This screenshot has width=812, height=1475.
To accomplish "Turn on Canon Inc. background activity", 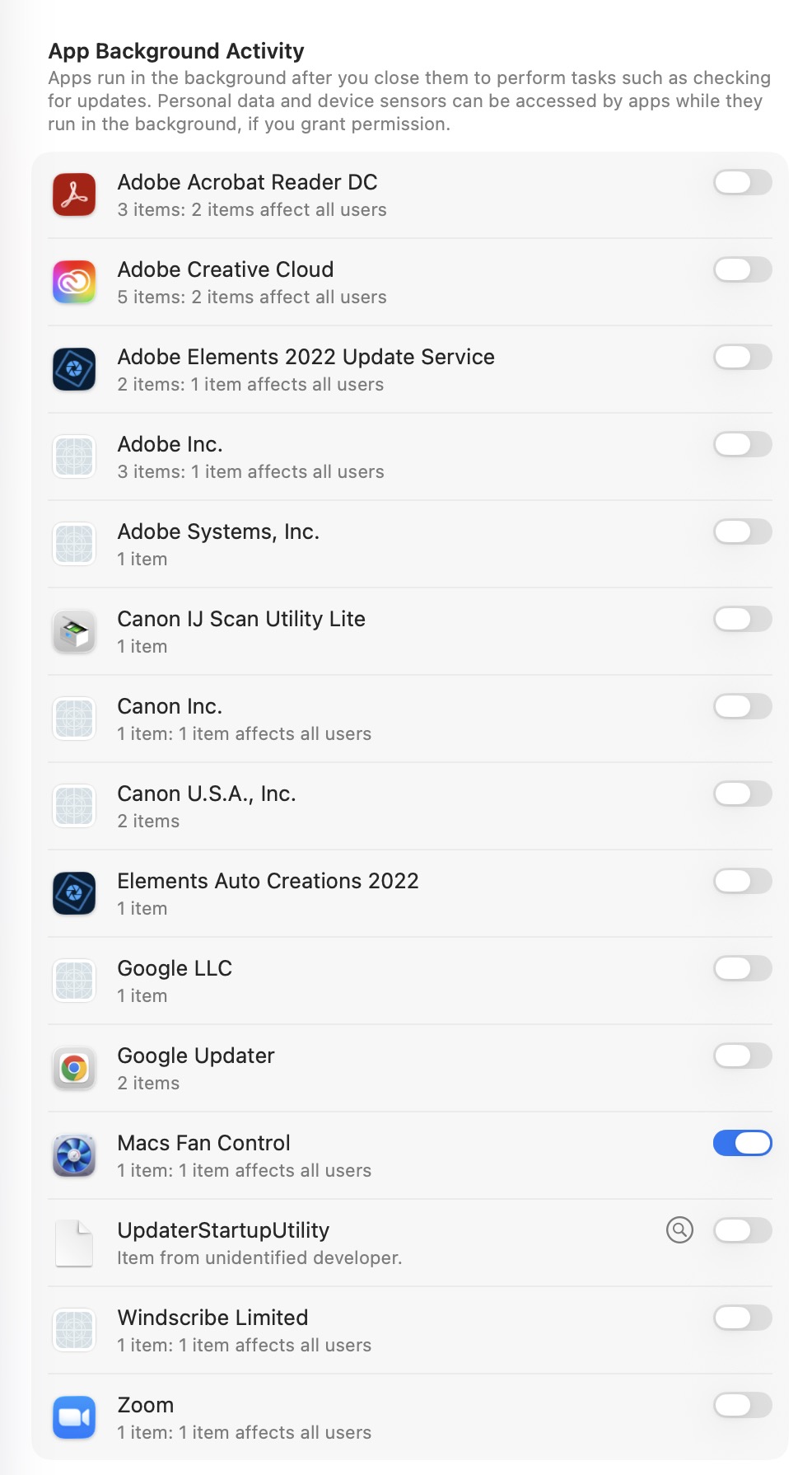I will coord(742,706).
